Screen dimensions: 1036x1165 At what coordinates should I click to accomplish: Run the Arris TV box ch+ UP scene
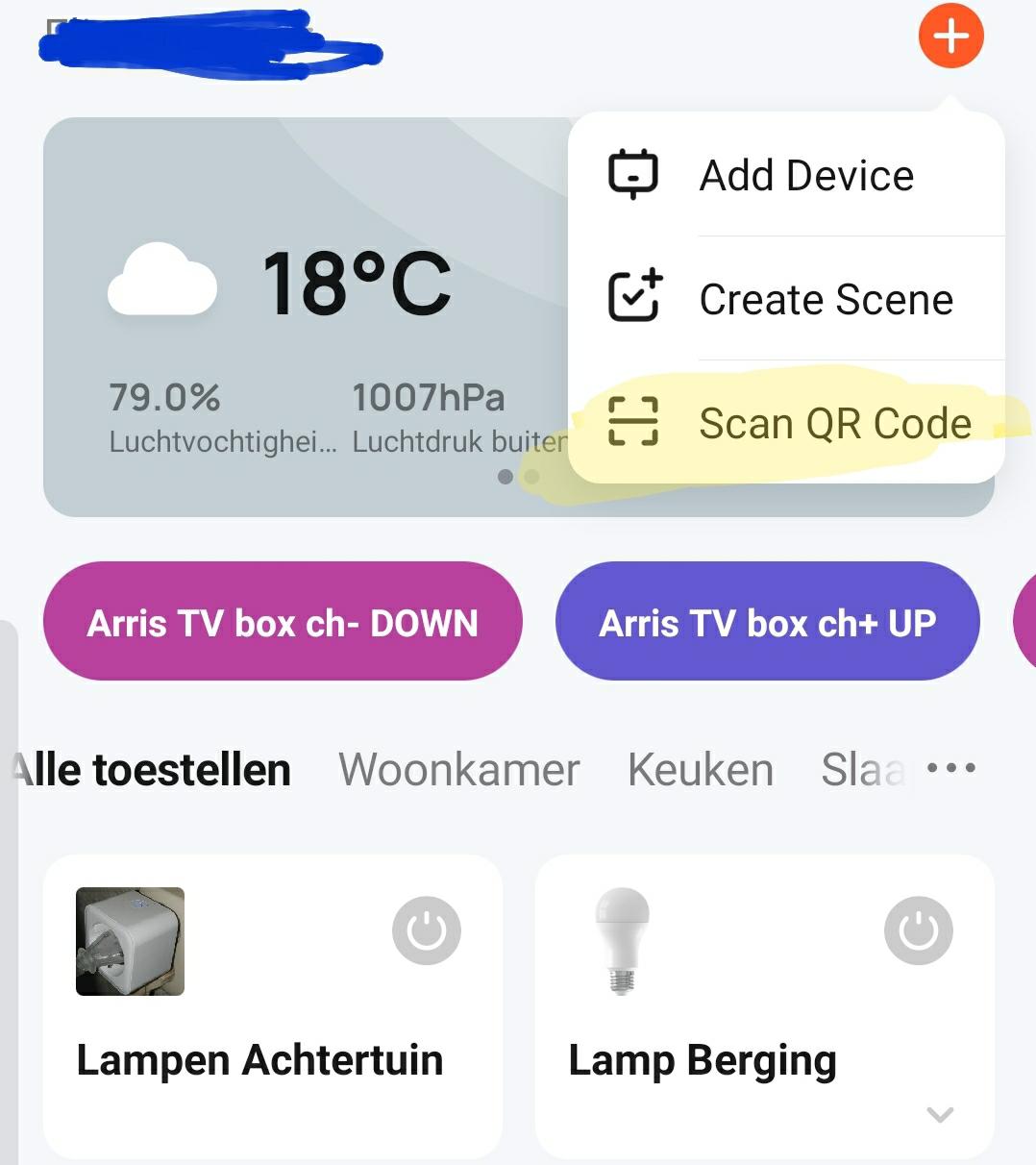pos(767,622)
